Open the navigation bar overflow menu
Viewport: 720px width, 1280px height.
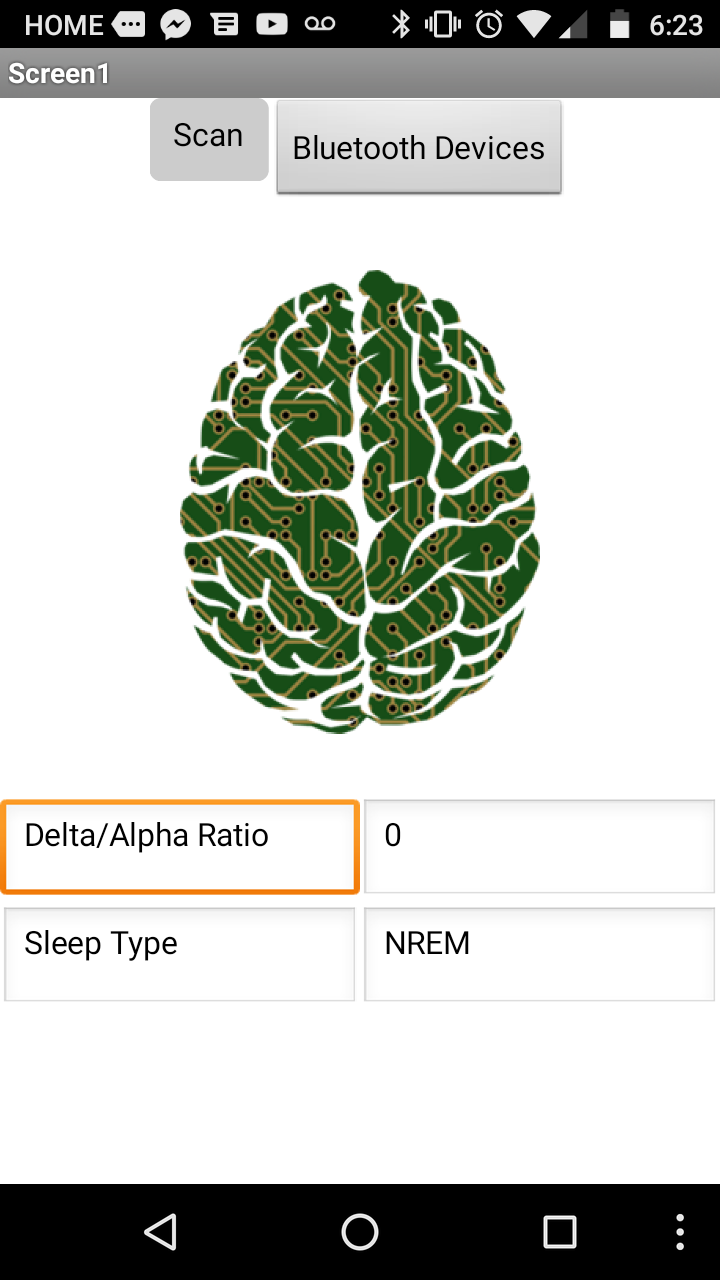pyautogui.click(x=680, y=1232)
